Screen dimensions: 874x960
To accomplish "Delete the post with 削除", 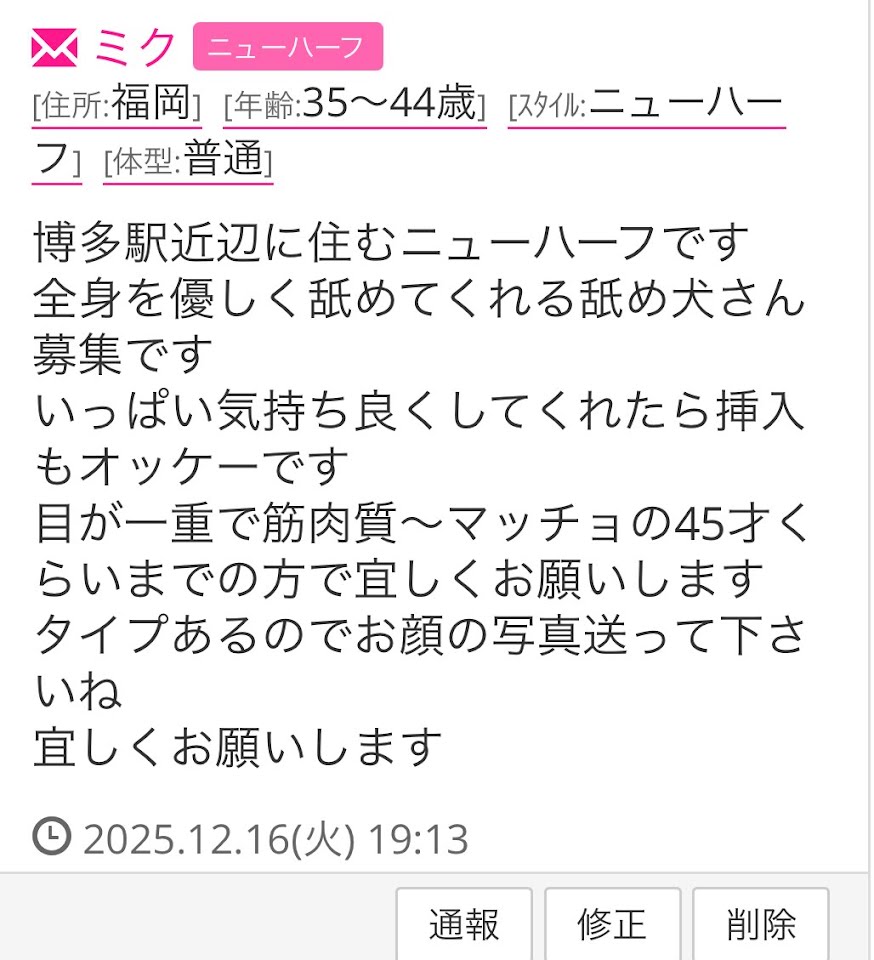I will click(760, 924).
